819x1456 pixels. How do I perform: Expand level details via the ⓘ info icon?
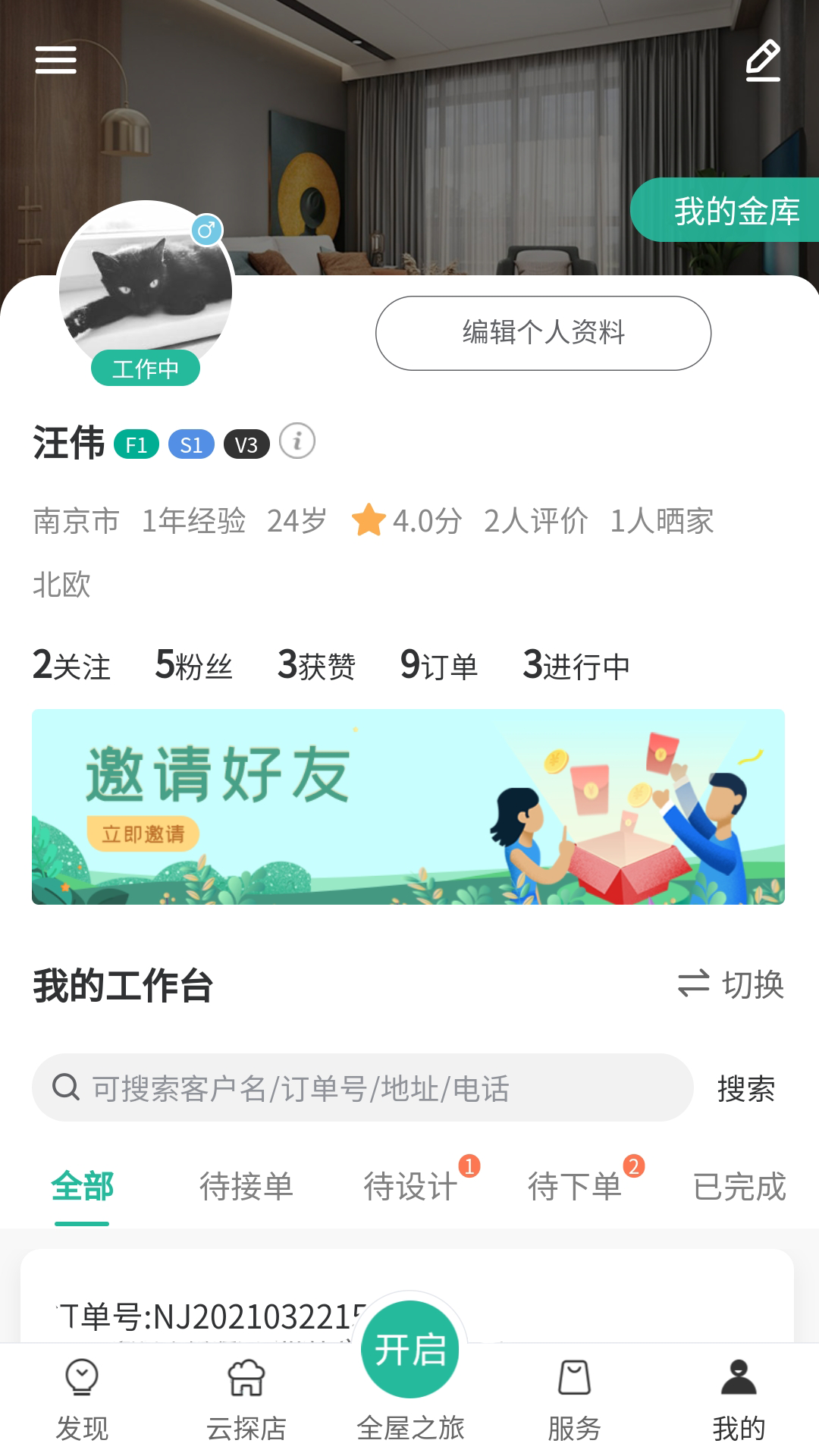(x=297, y=442)
